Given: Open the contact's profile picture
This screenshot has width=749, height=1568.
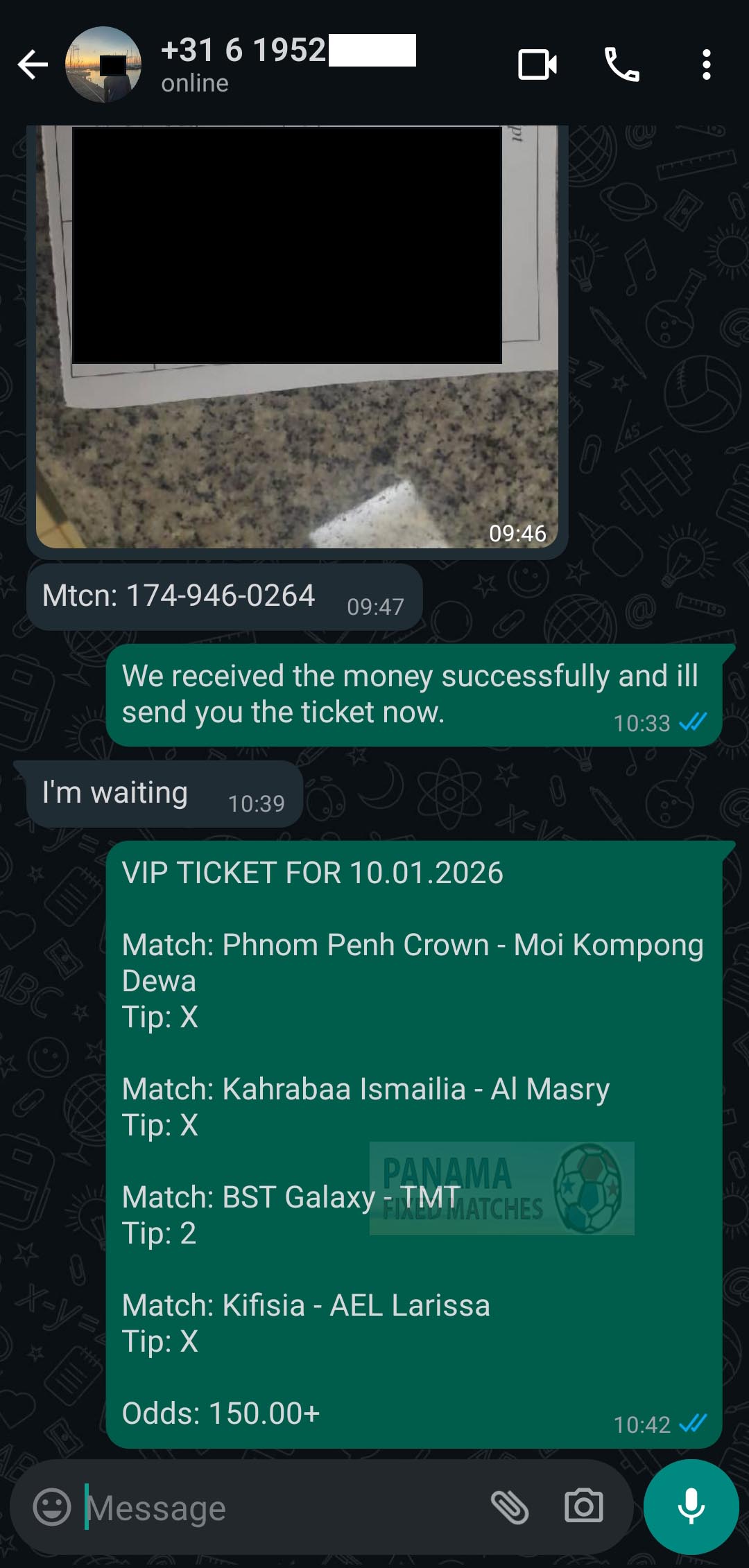Looking at the screenshot, I should click(x=103, y=65).
